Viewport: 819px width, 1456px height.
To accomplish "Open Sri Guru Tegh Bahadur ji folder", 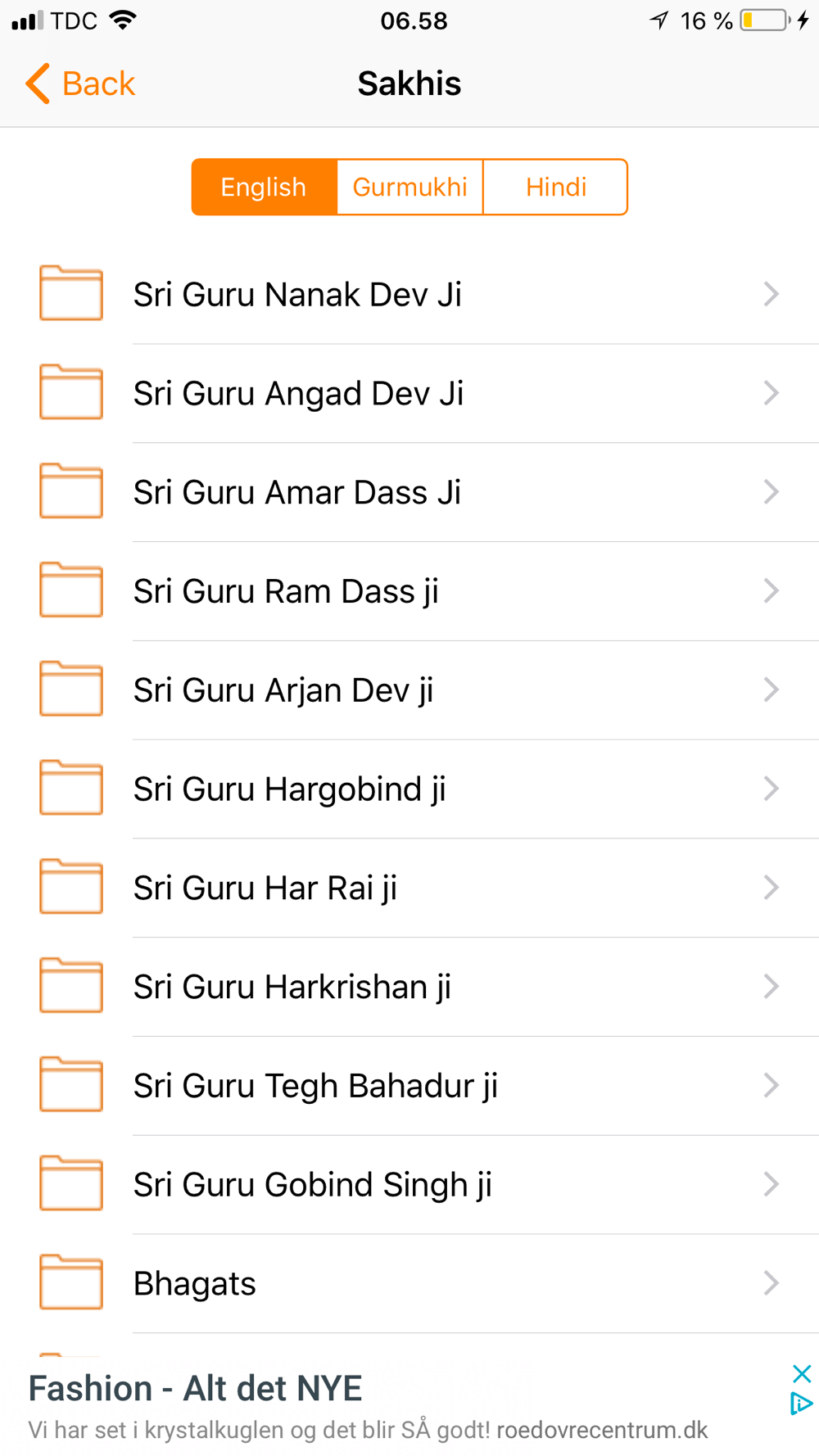I will click(409, 1086).
